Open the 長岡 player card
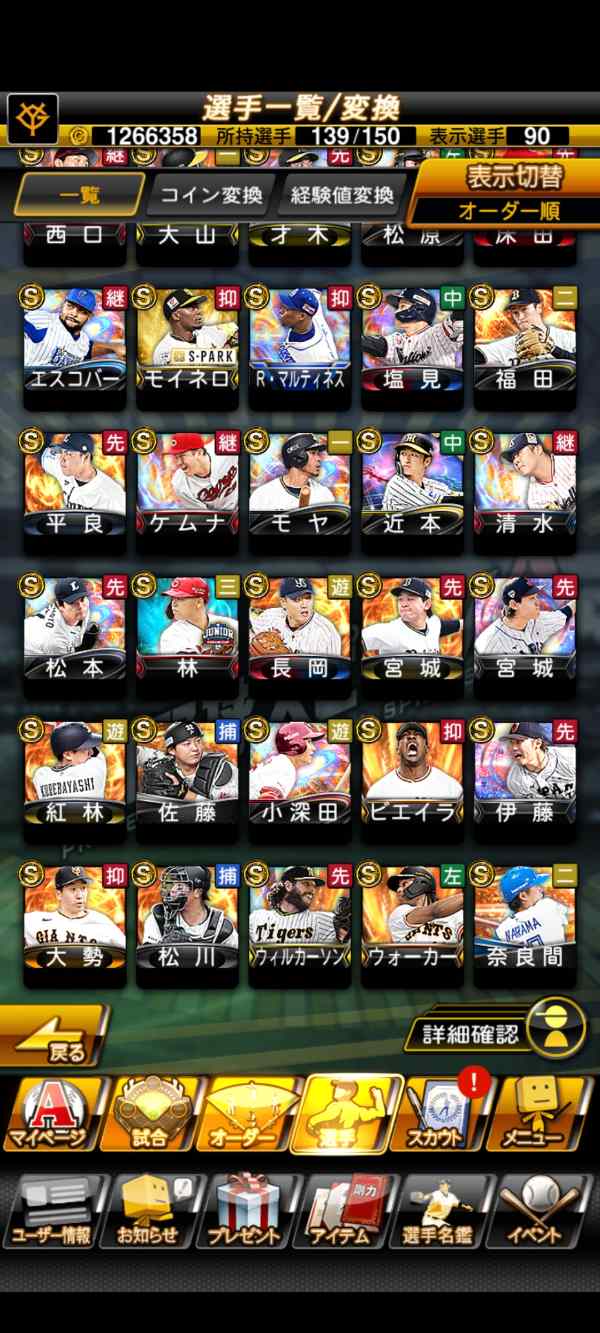This screenshot has width=600, height=1333. [x=300, y=629]
